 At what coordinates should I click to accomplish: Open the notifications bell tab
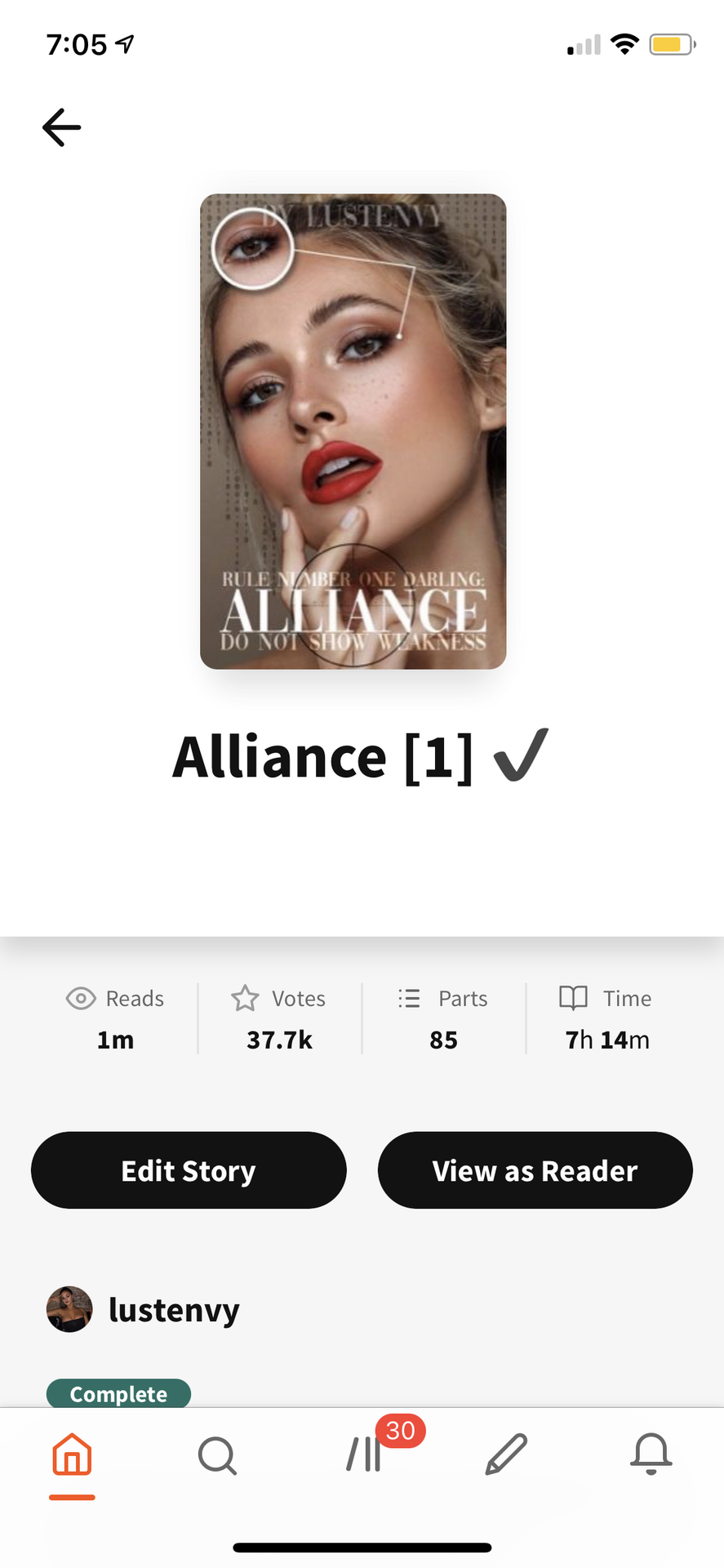coord(651,1454)
